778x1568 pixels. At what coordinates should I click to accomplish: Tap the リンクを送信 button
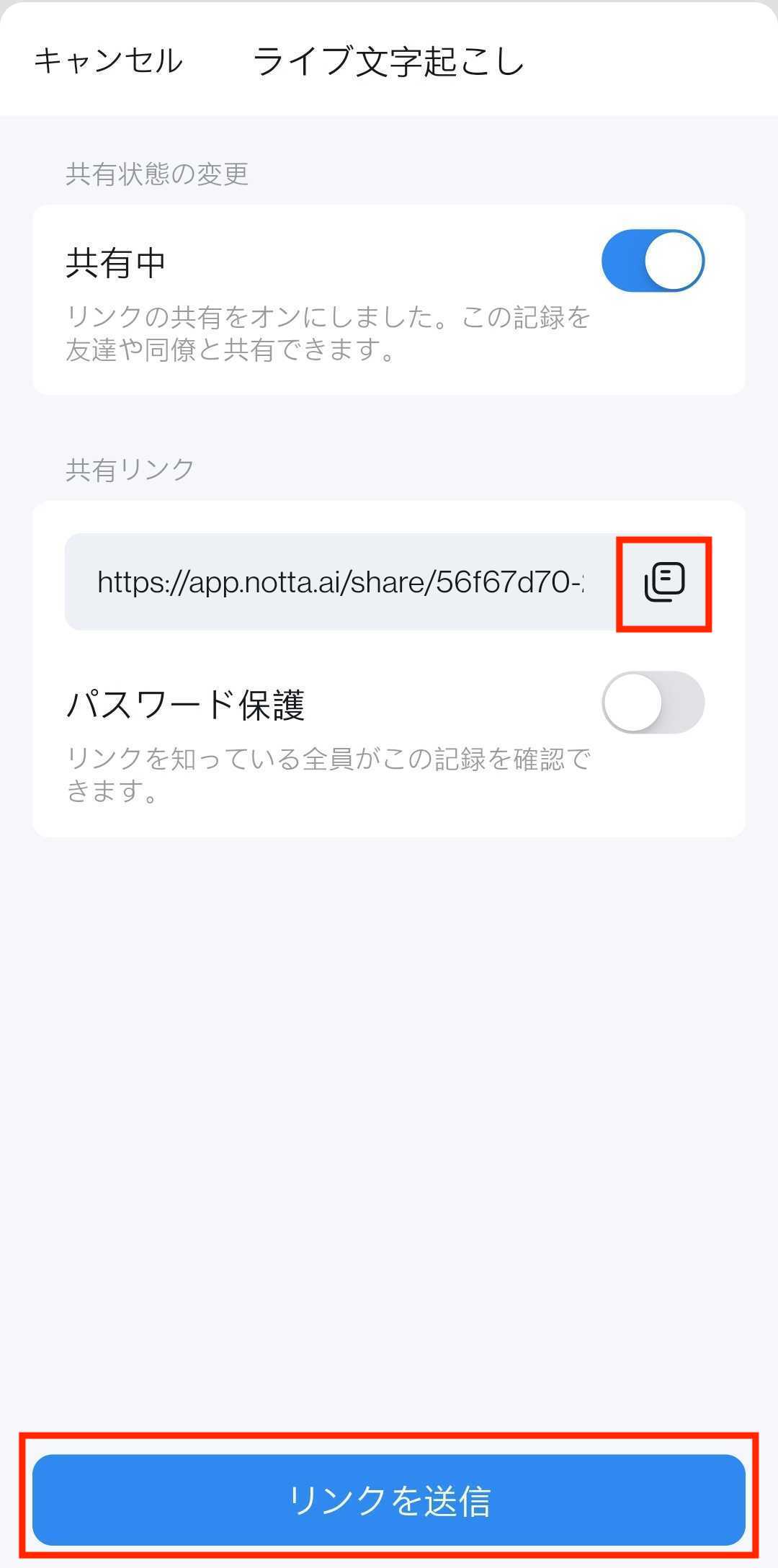coord(389,1500)
